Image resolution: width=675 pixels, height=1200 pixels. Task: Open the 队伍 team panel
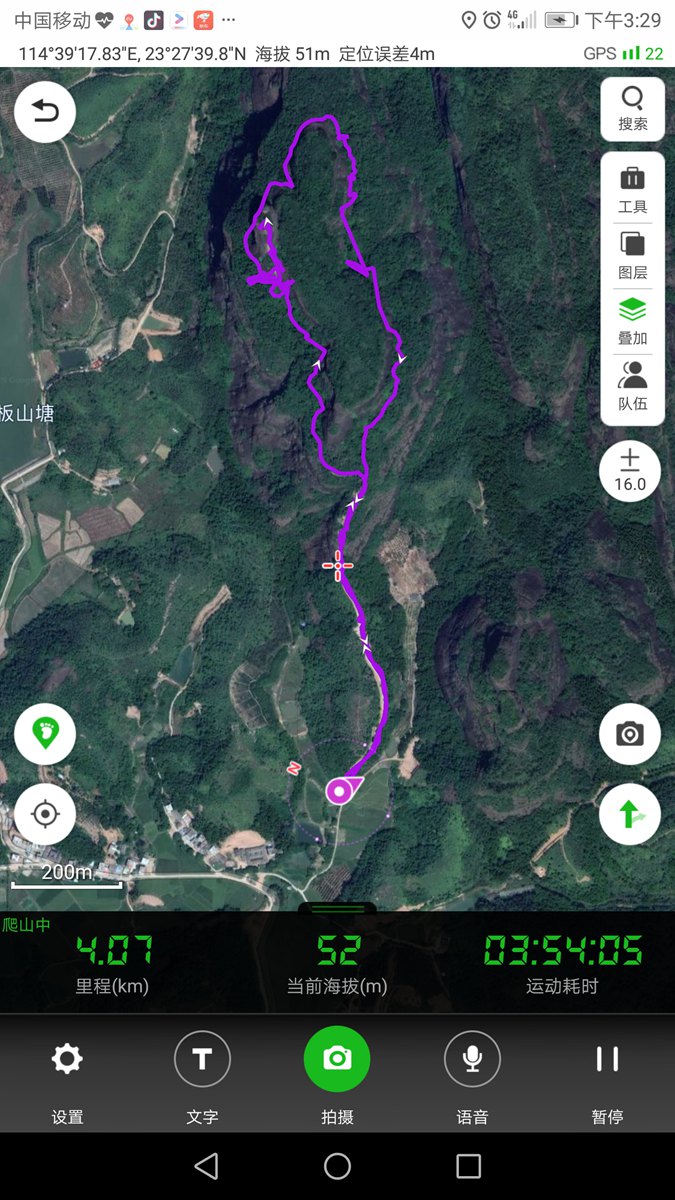click(632, 387)
